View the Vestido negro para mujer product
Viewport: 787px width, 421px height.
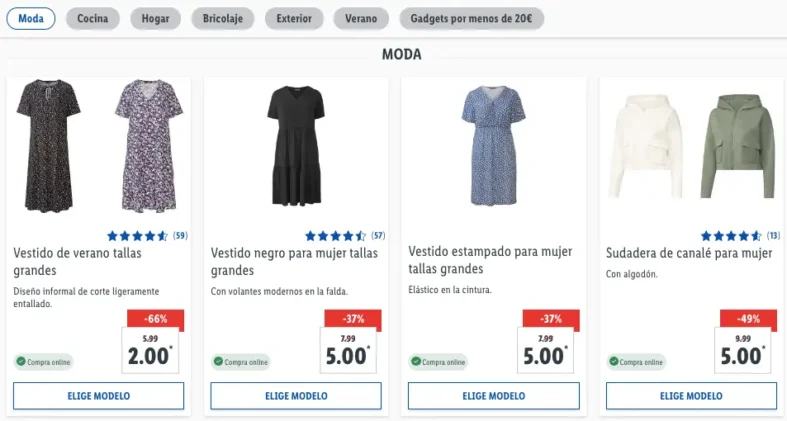point(294,261)
